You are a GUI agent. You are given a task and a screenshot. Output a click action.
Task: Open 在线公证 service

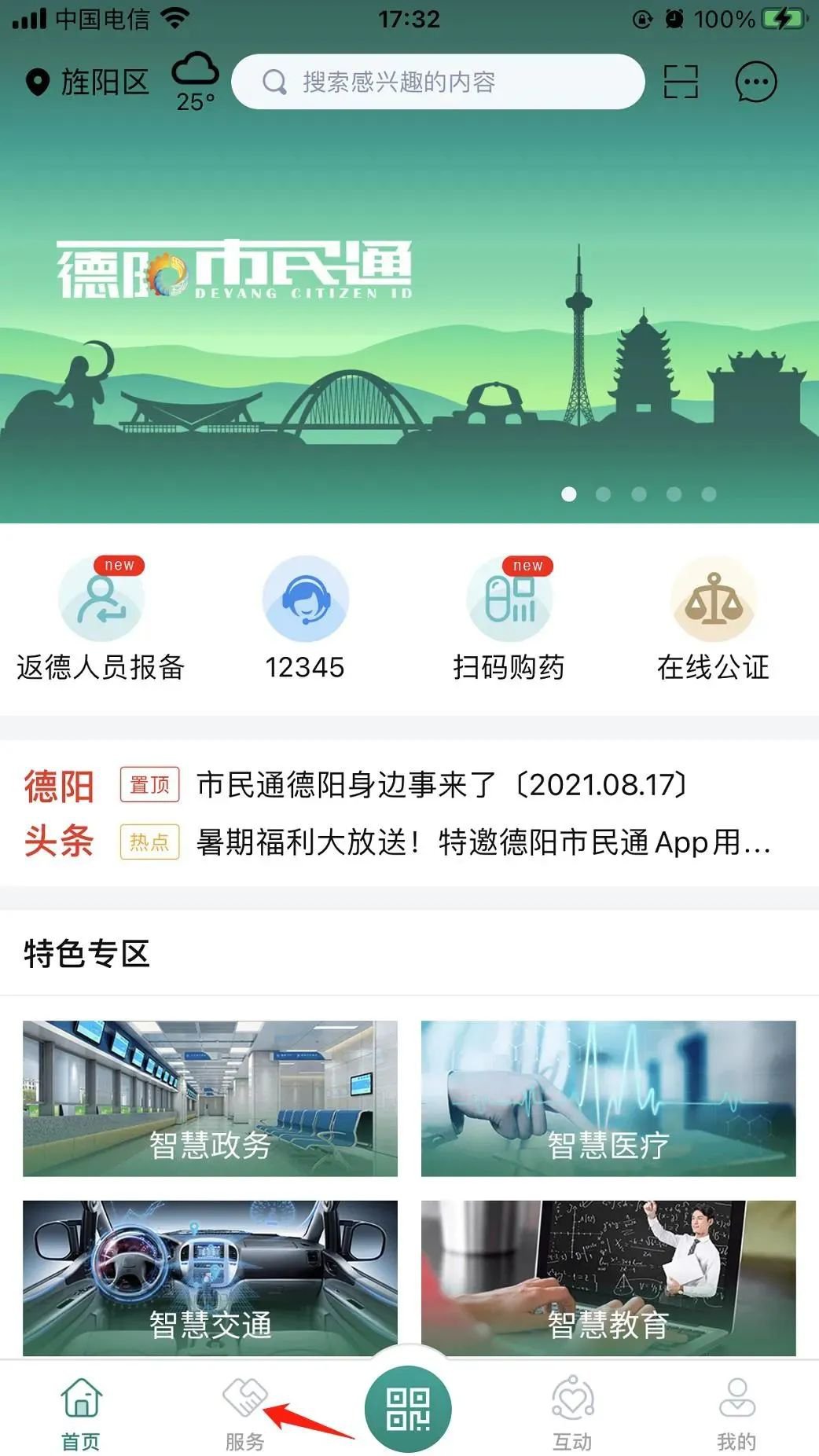(713, 618)
